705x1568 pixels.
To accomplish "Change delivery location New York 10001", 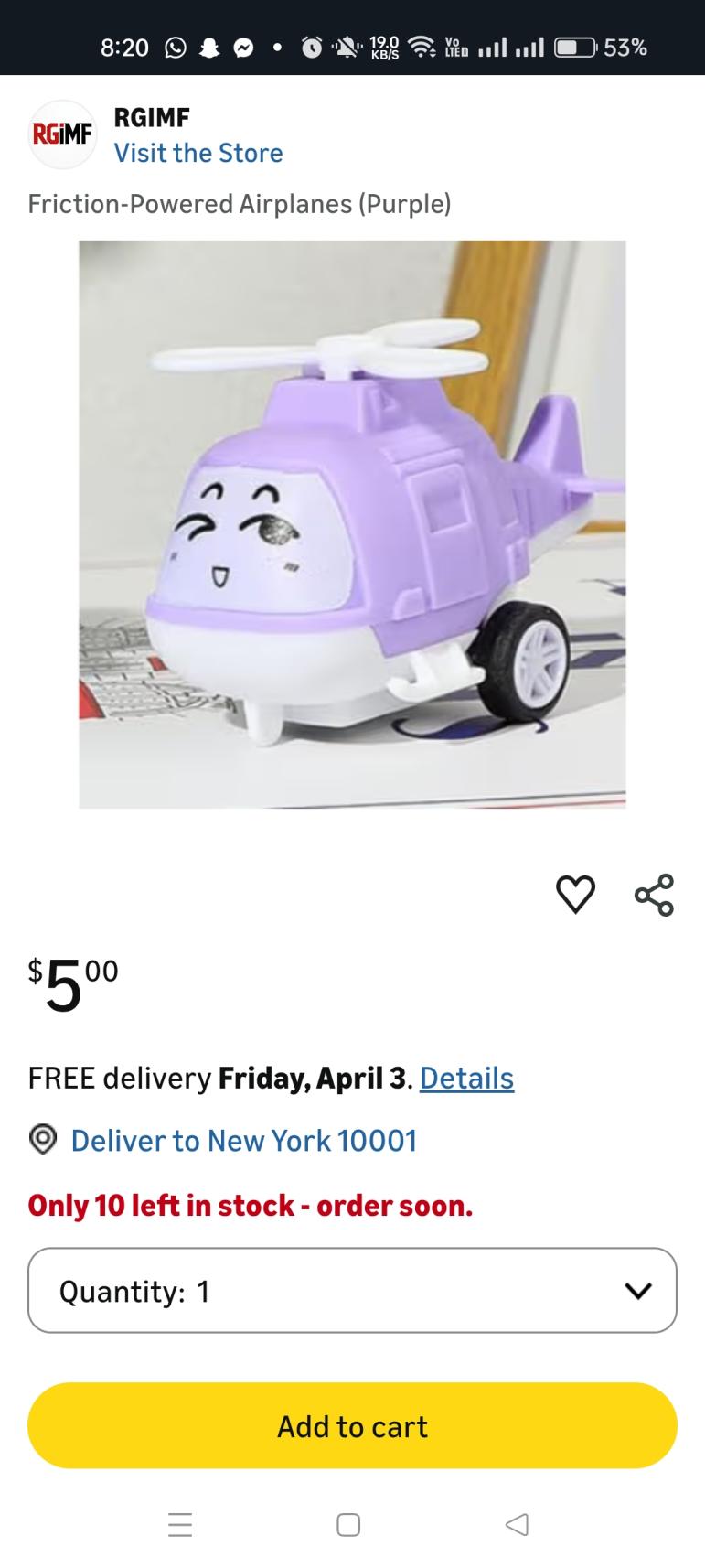I will [x=243, y=1140].
